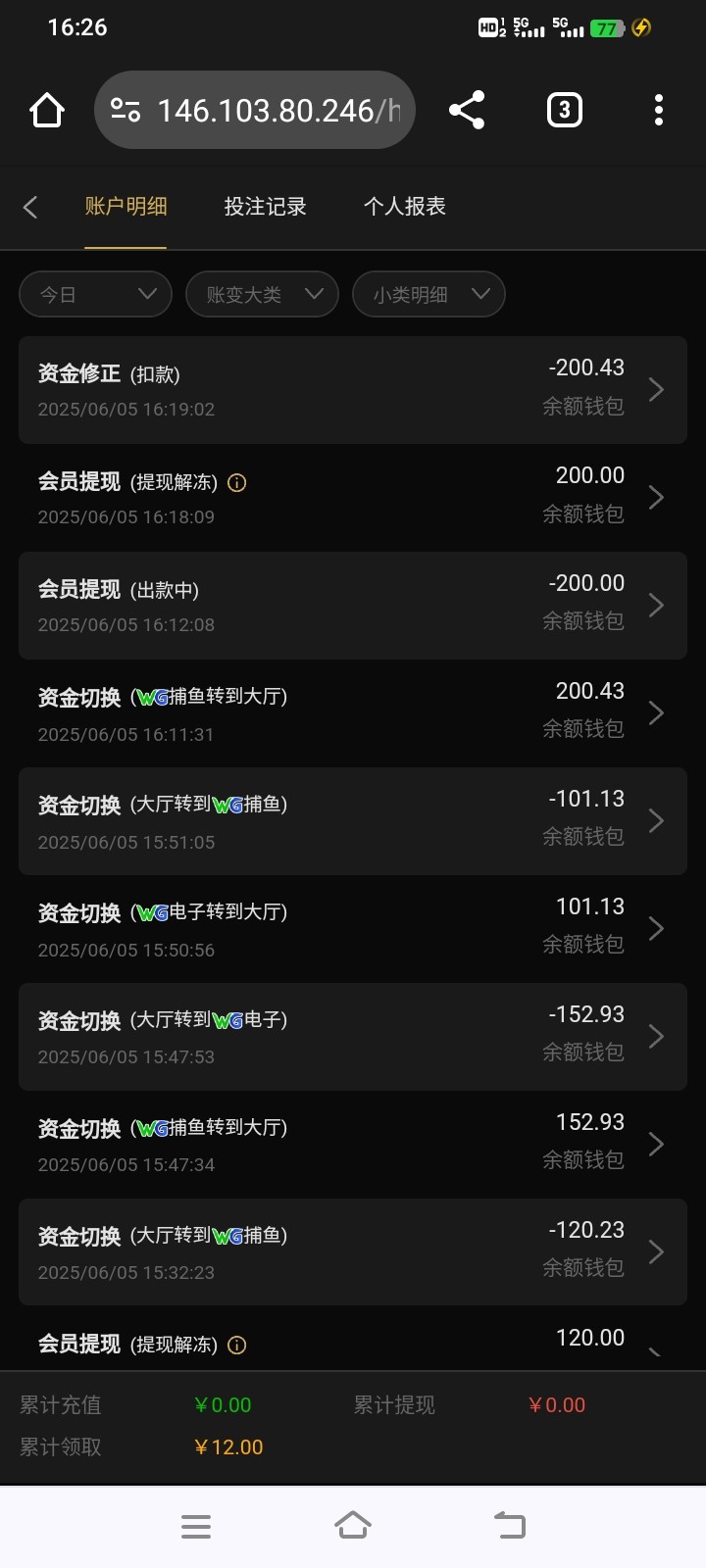The width and height of the screenshot is (706, 1568).
Task: Expand the 今日 date dropdown
Action: click(96, 294)
